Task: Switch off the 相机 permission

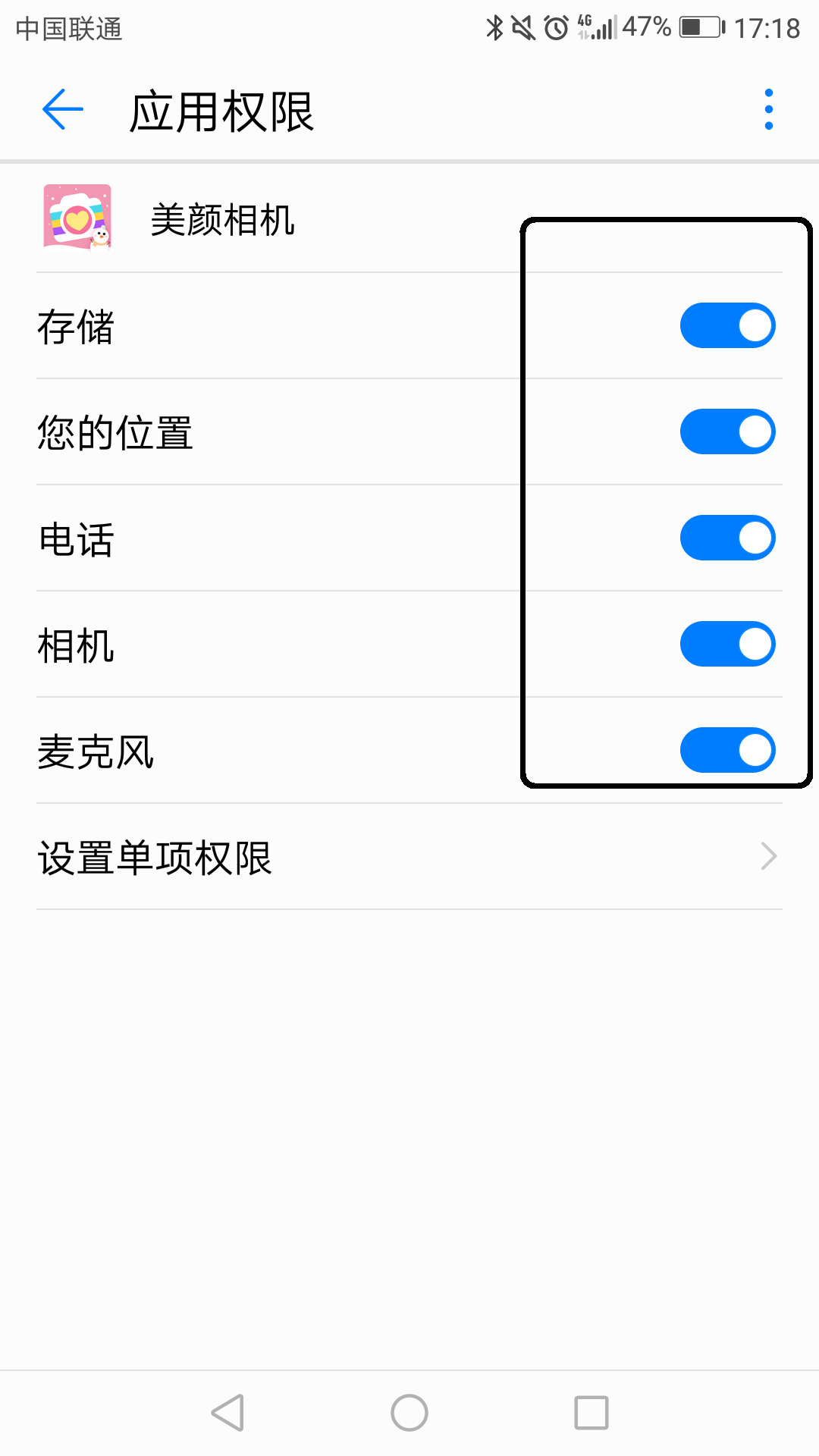Action: (x=727, y=645)
